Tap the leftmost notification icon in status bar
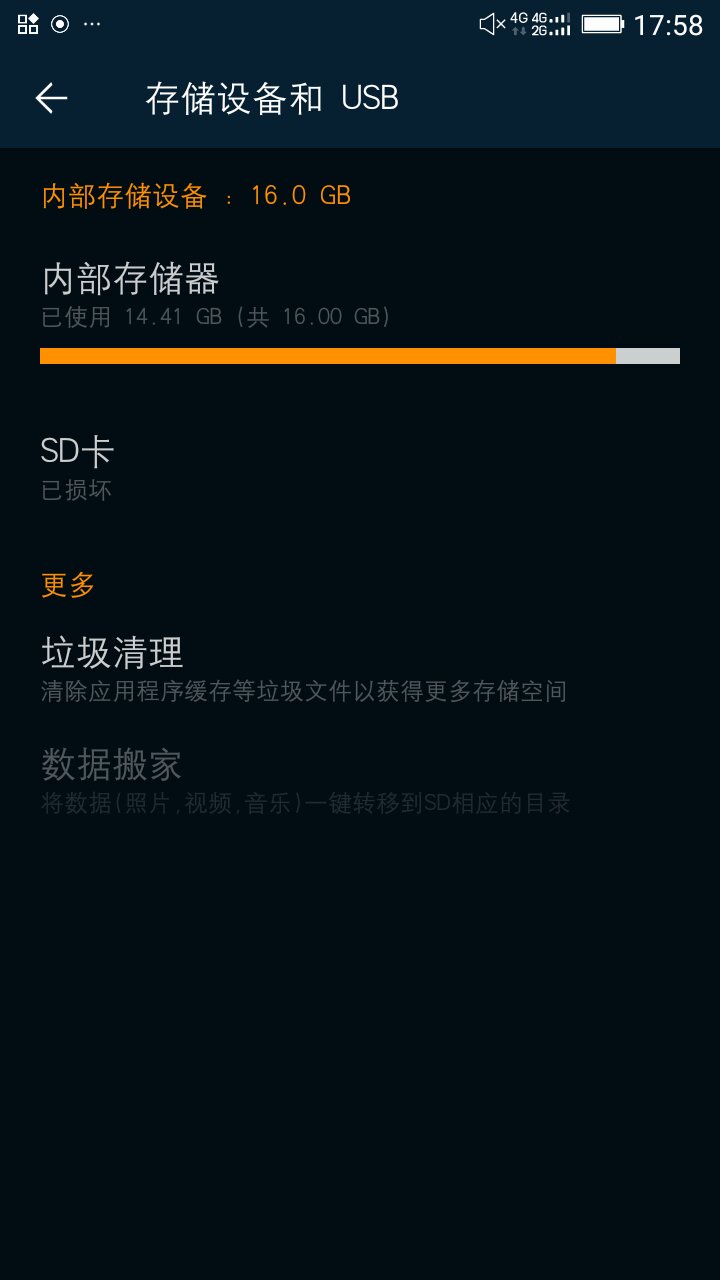This screenshot has height=1280, width=720. point(27,22)
